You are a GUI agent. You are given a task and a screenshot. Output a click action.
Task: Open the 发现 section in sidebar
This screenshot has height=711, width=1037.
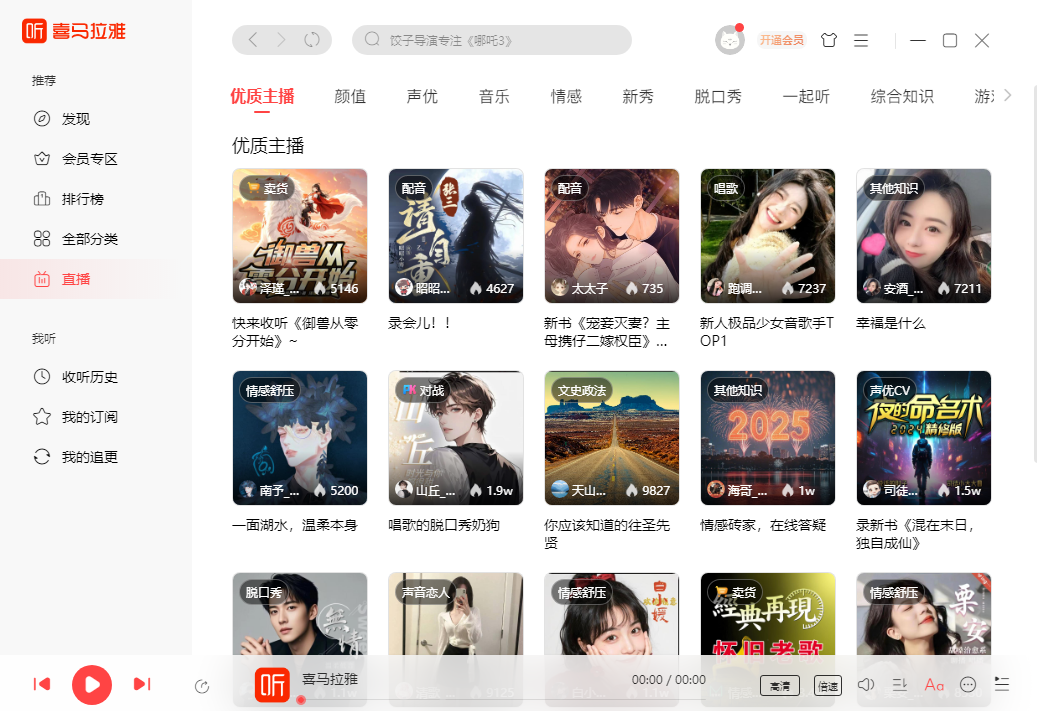click(75, 119)
